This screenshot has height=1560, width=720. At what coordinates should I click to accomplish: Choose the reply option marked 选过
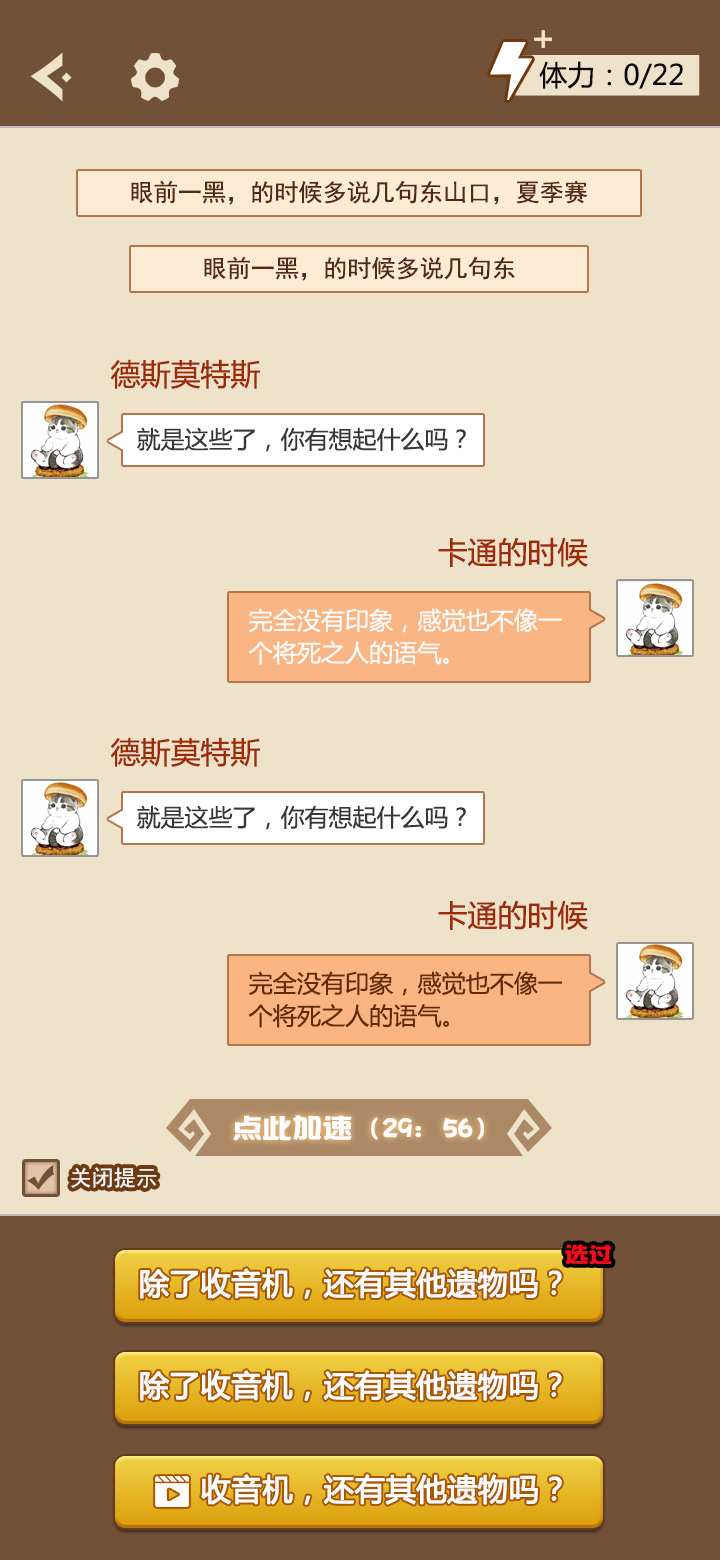[358, 1285]
